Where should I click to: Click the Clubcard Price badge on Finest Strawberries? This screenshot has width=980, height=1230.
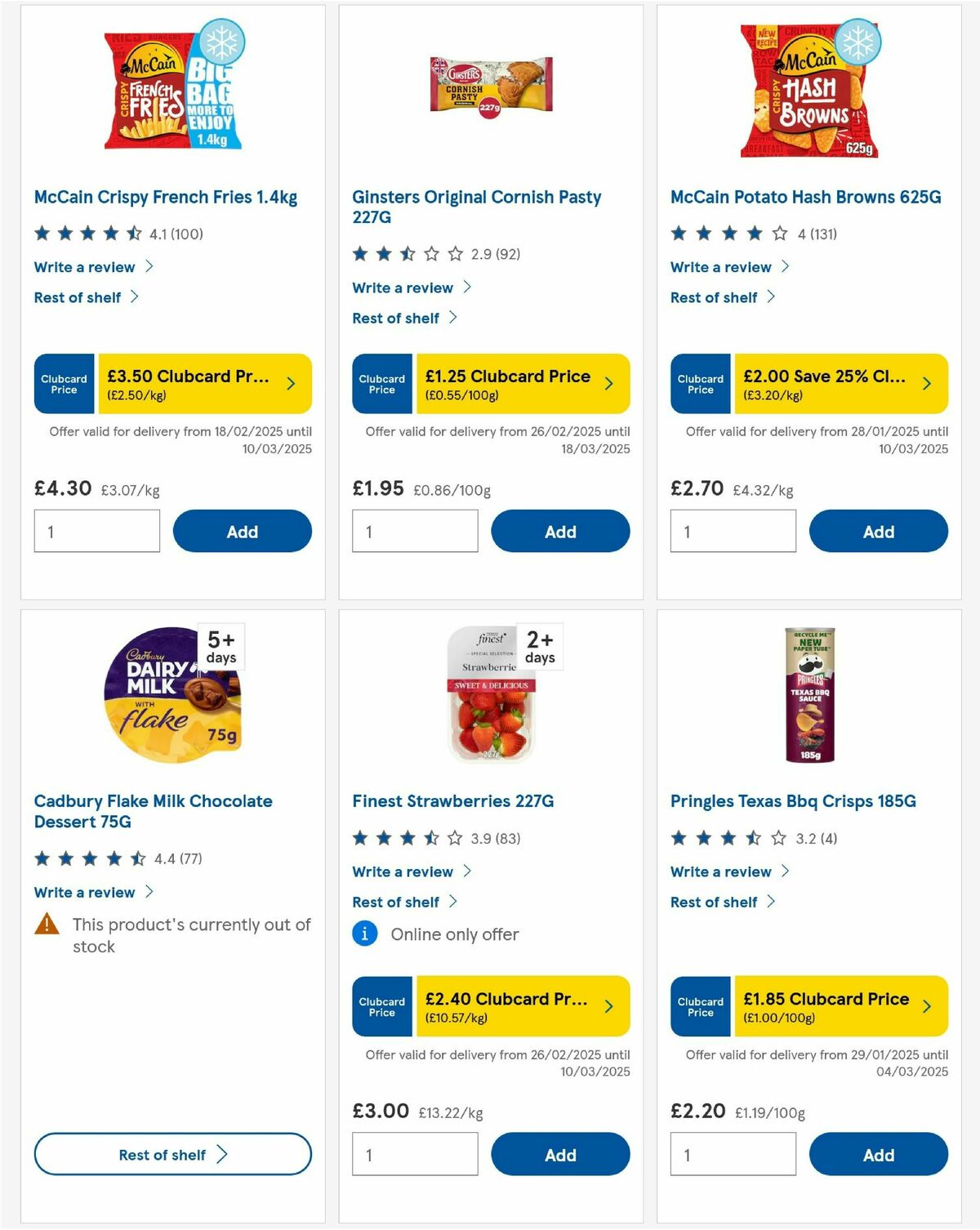pos(381,1006)
